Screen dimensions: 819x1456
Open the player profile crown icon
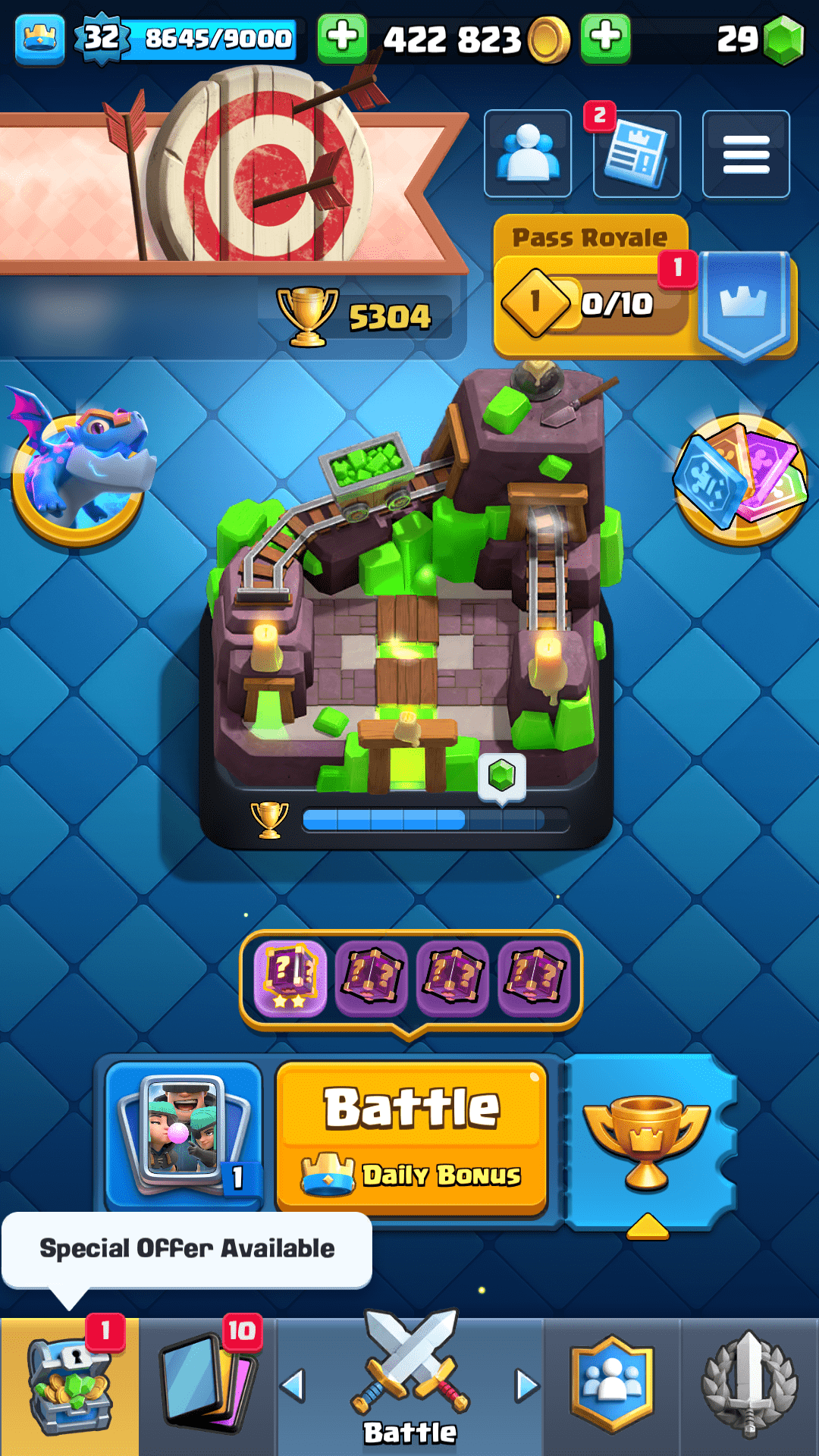pyautogui.click(x=39, y=38)
